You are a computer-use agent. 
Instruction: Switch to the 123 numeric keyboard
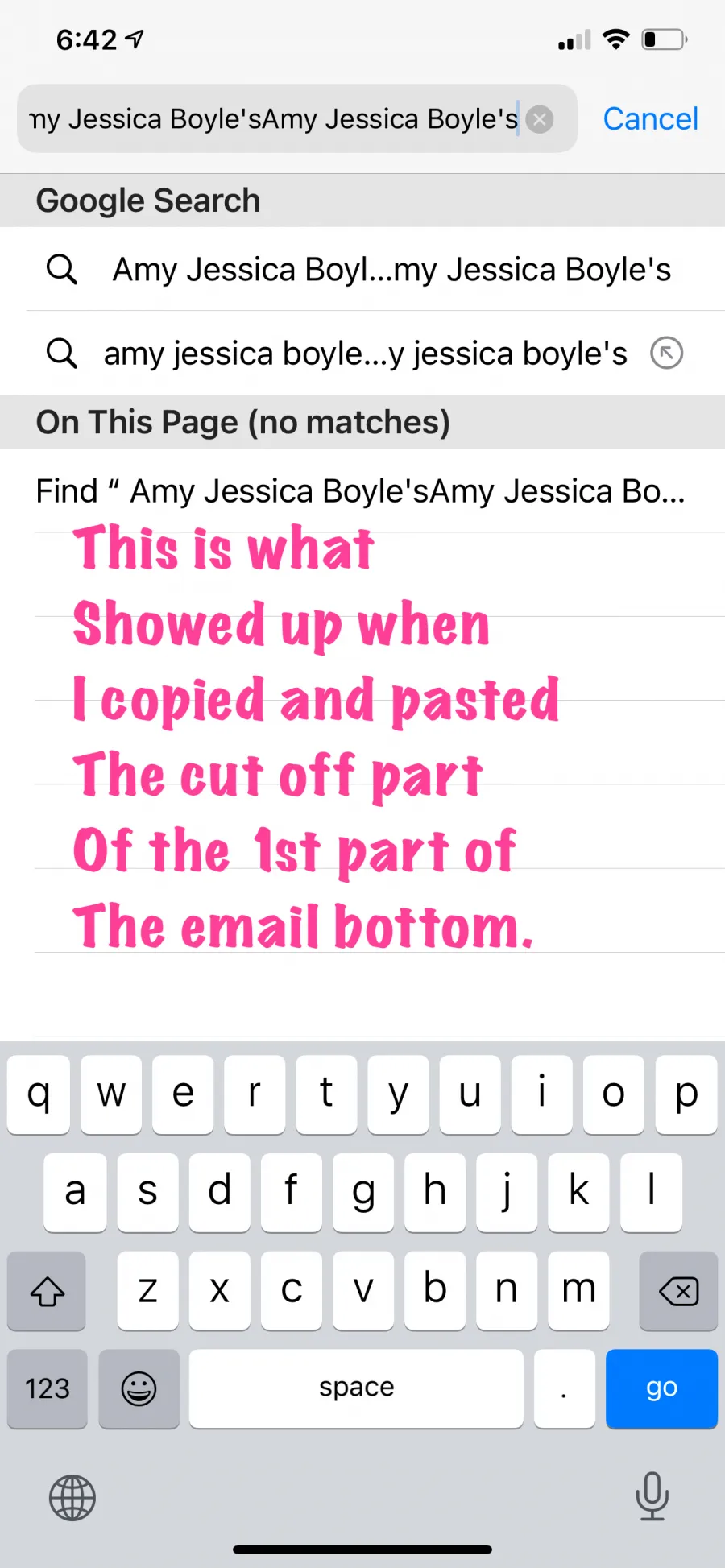(48, 1388)
